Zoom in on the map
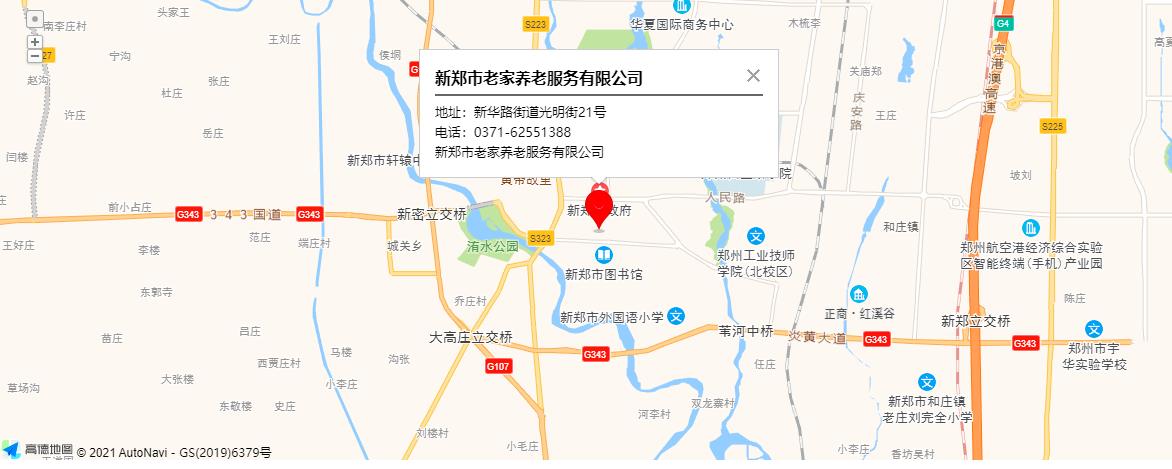Viewport: 1172px width, 469px height. pyautogui.click(x=35, y=42)
